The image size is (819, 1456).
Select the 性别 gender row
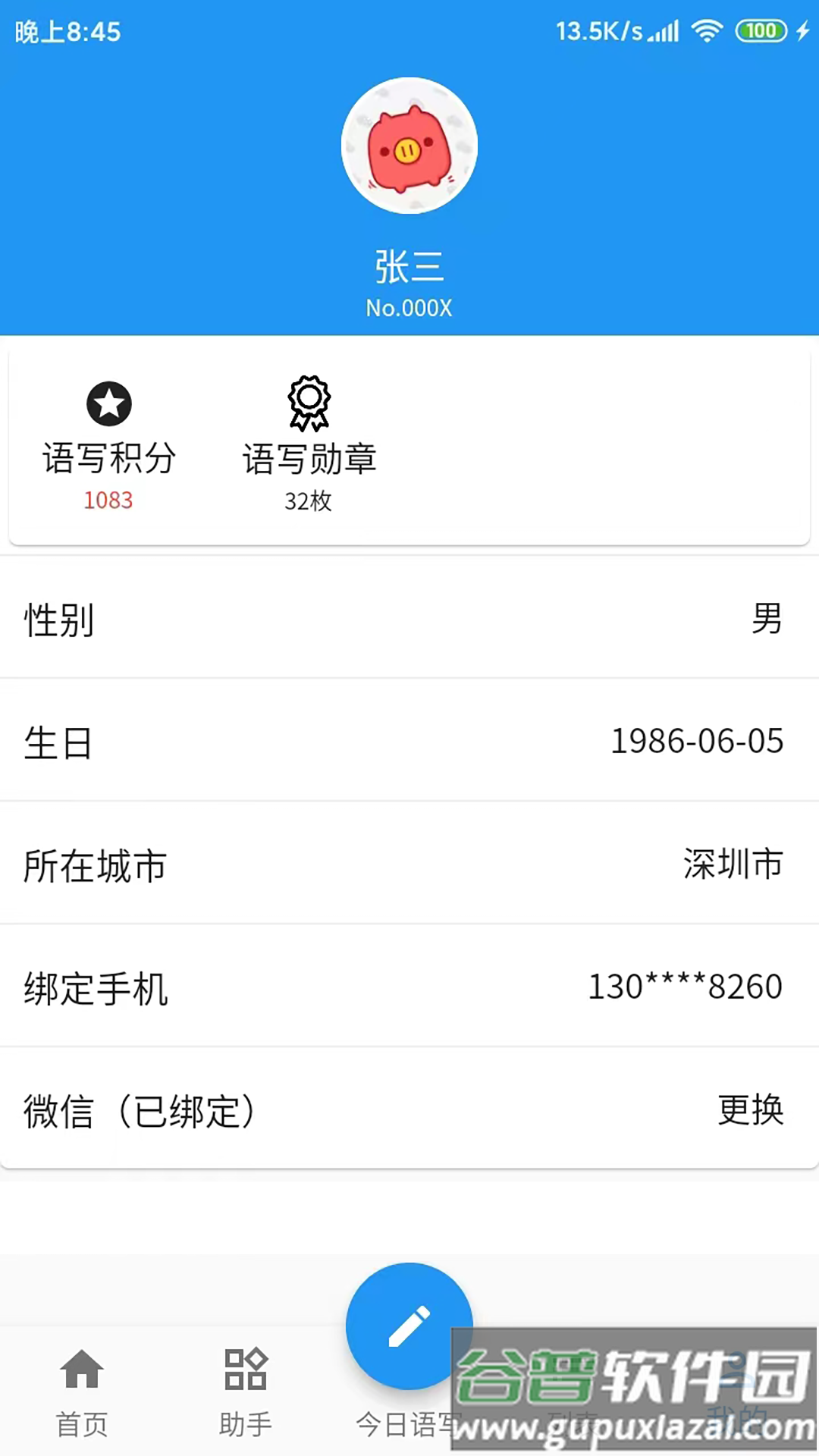pos(409,623)
